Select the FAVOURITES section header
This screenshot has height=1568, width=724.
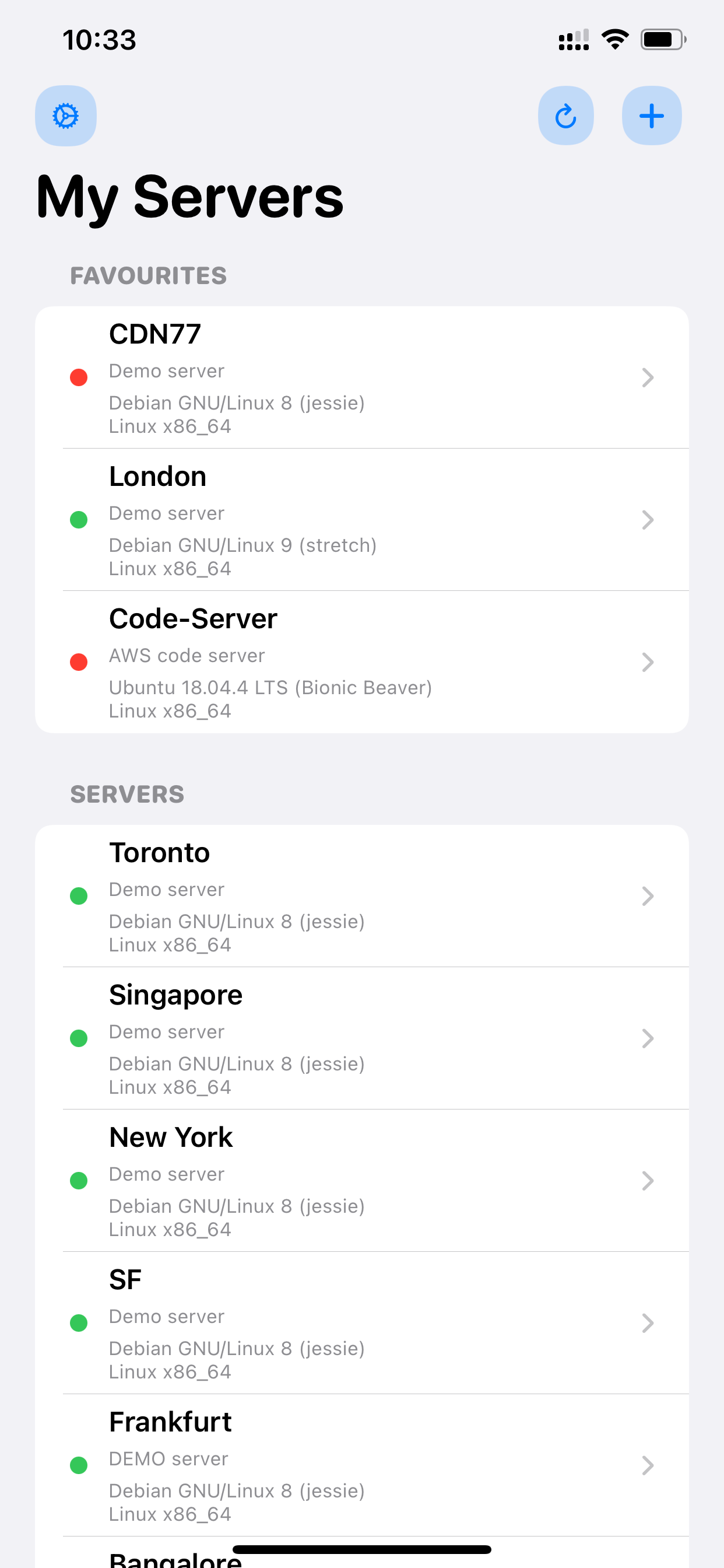click(148, 275)
